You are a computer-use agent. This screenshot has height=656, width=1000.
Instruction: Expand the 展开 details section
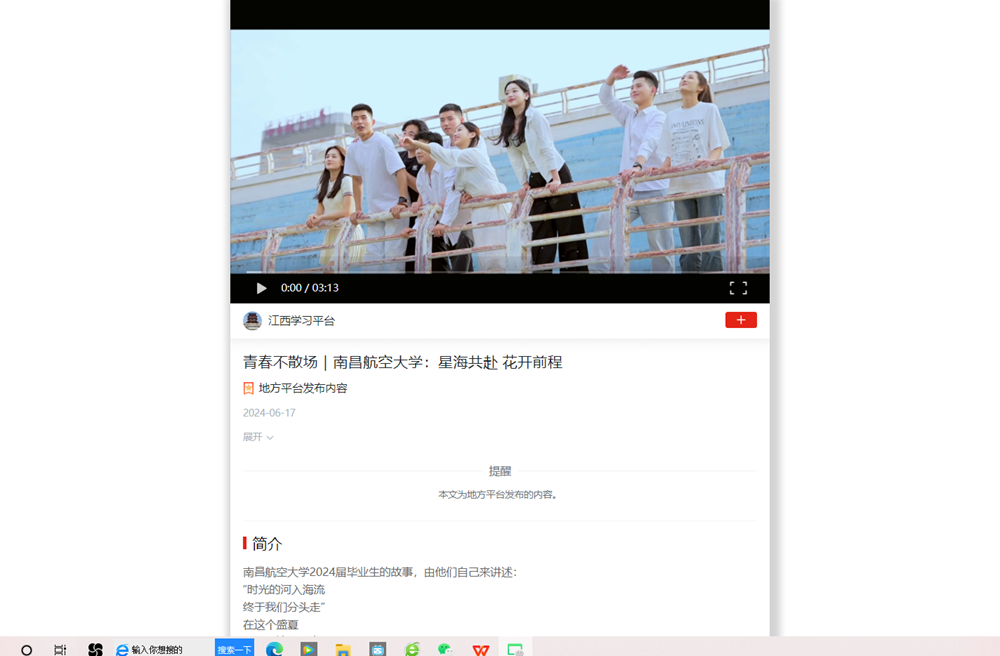258,437
